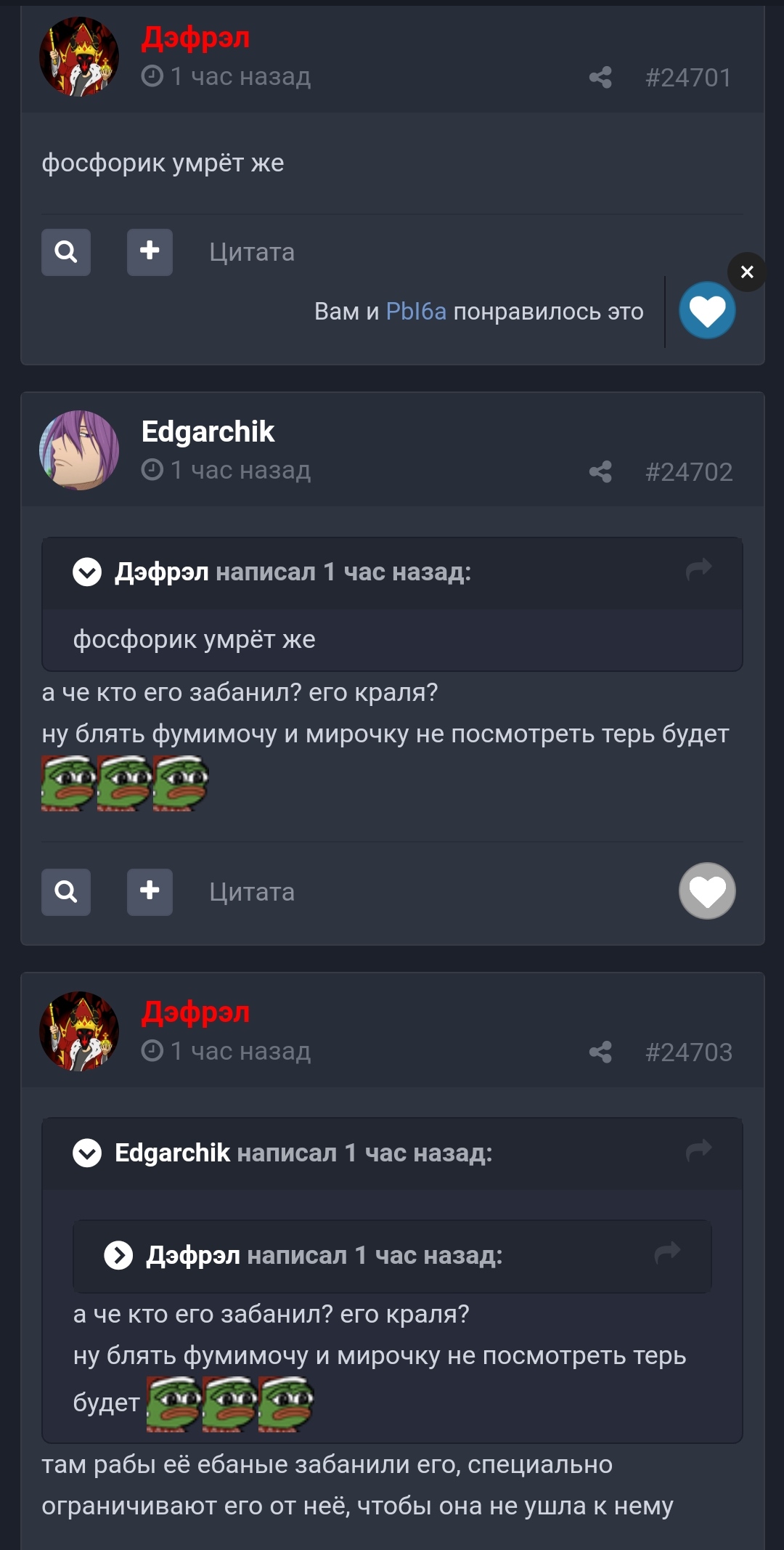Screen dimensions: 784x1550
Task: Quote Edgarchik's post #24702 with Цитата
Action: 252,892
